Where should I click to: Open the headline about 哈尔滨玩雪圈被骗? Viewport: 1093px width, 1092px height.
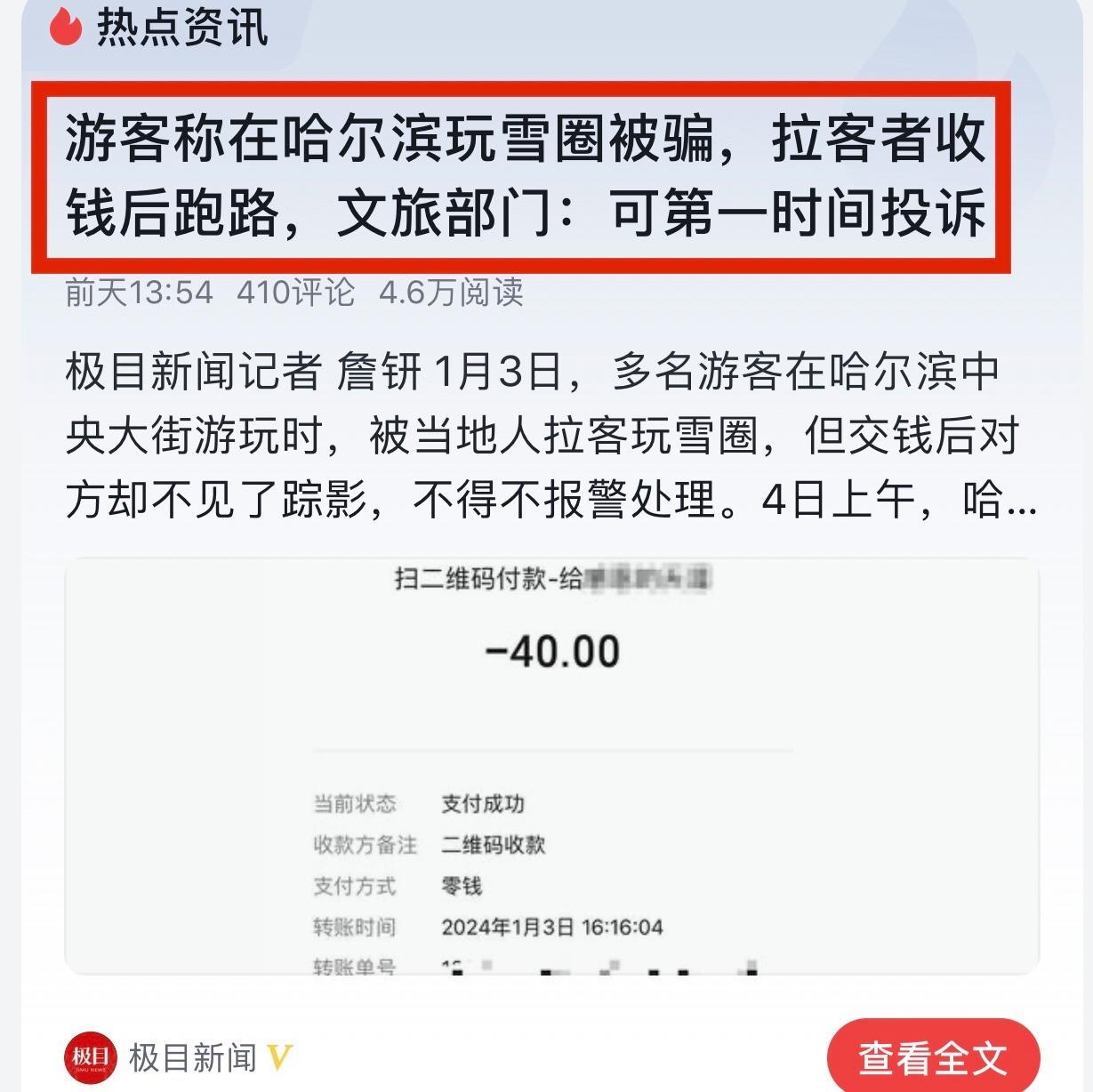click(x=525, y=176)
